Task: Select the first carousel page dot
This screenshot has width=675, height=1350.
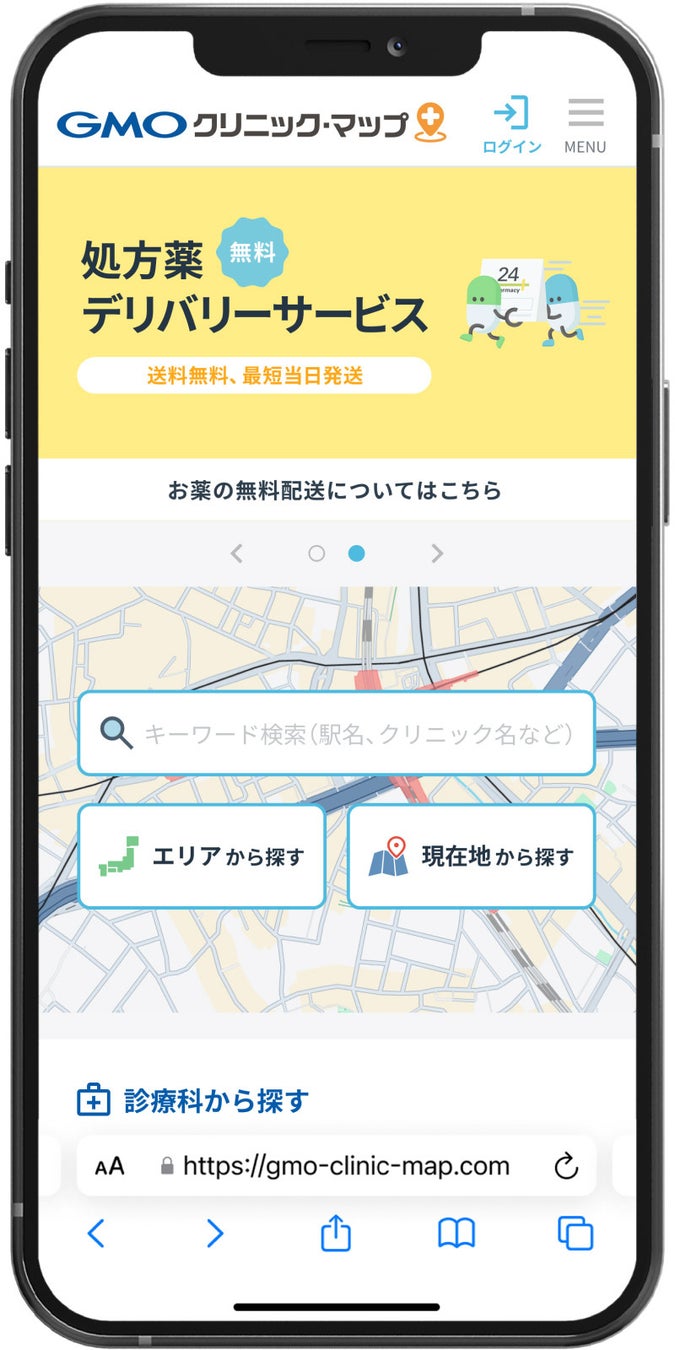Action: [x=316, y=553]
